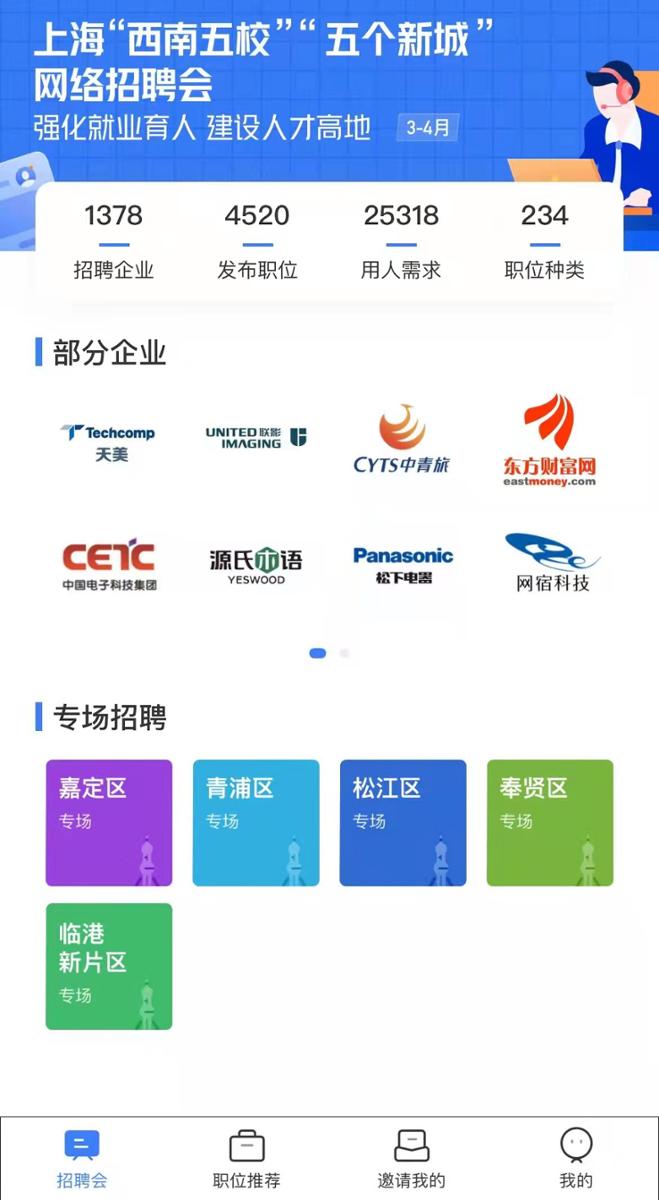This screenshot has width=659, height=1200.
Task: Open the 临港新片区 专场 card
Action: [x=109, y=966]
